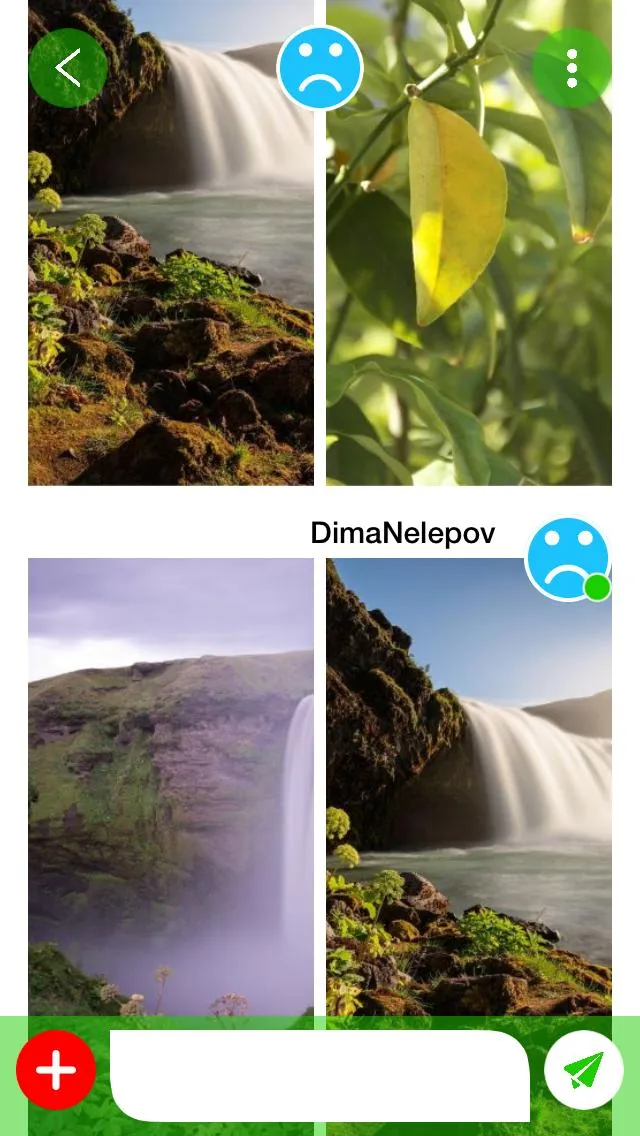This screenshot has width=640, height=1136.
Task: Add an attachment with the red plus
Action: click(56, 1070)
